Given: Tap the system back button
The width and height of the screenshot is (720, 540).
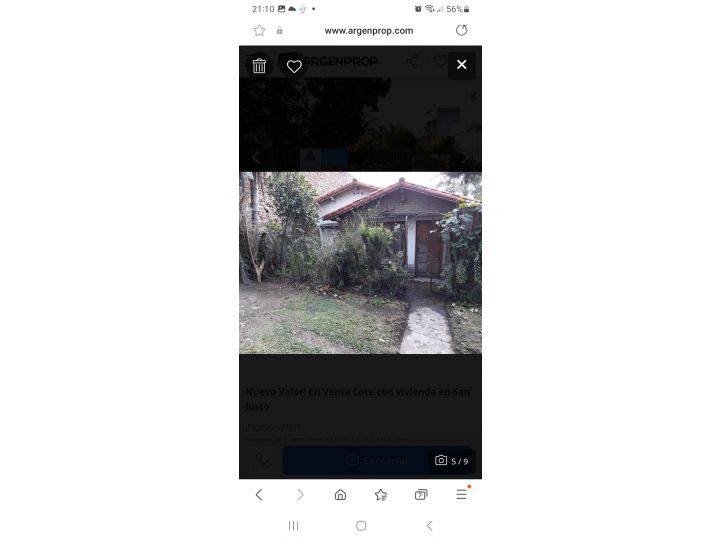Looking at the screenshot, I should (429, 525).
